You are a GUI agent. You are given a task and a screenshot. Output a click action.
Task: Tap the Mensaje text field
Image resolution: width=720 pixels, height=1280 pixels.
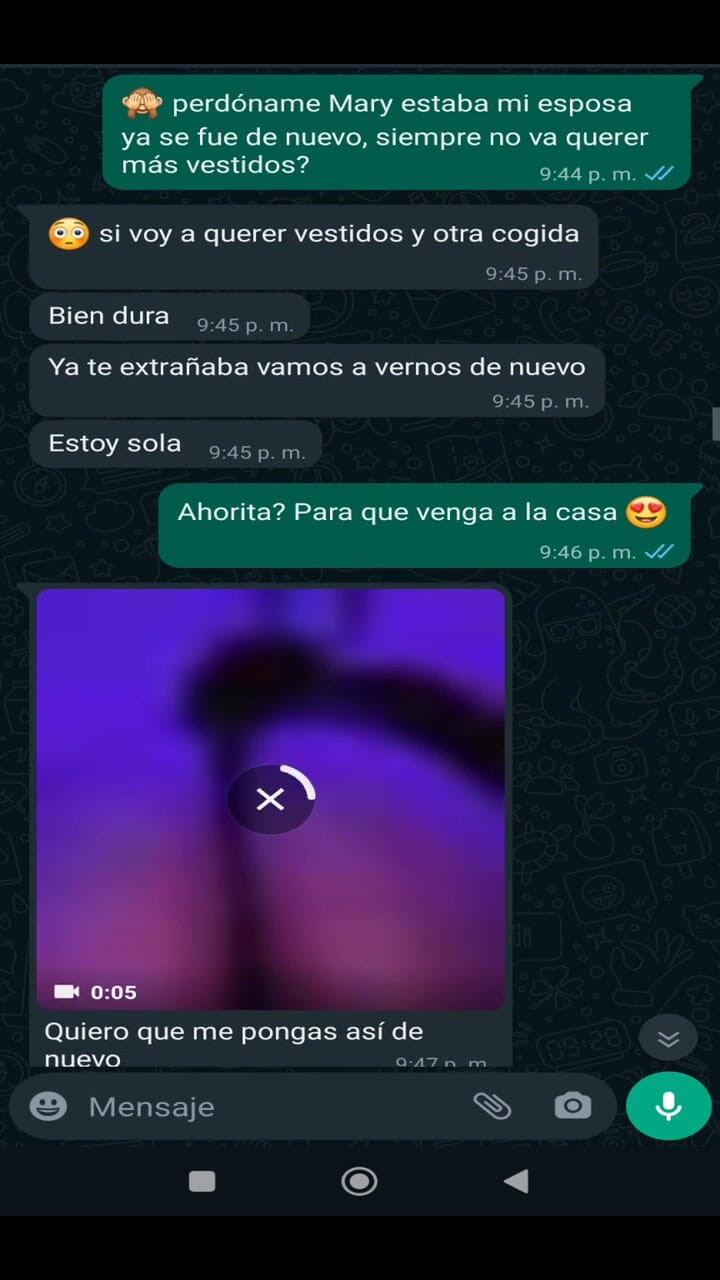point(260,1106)
